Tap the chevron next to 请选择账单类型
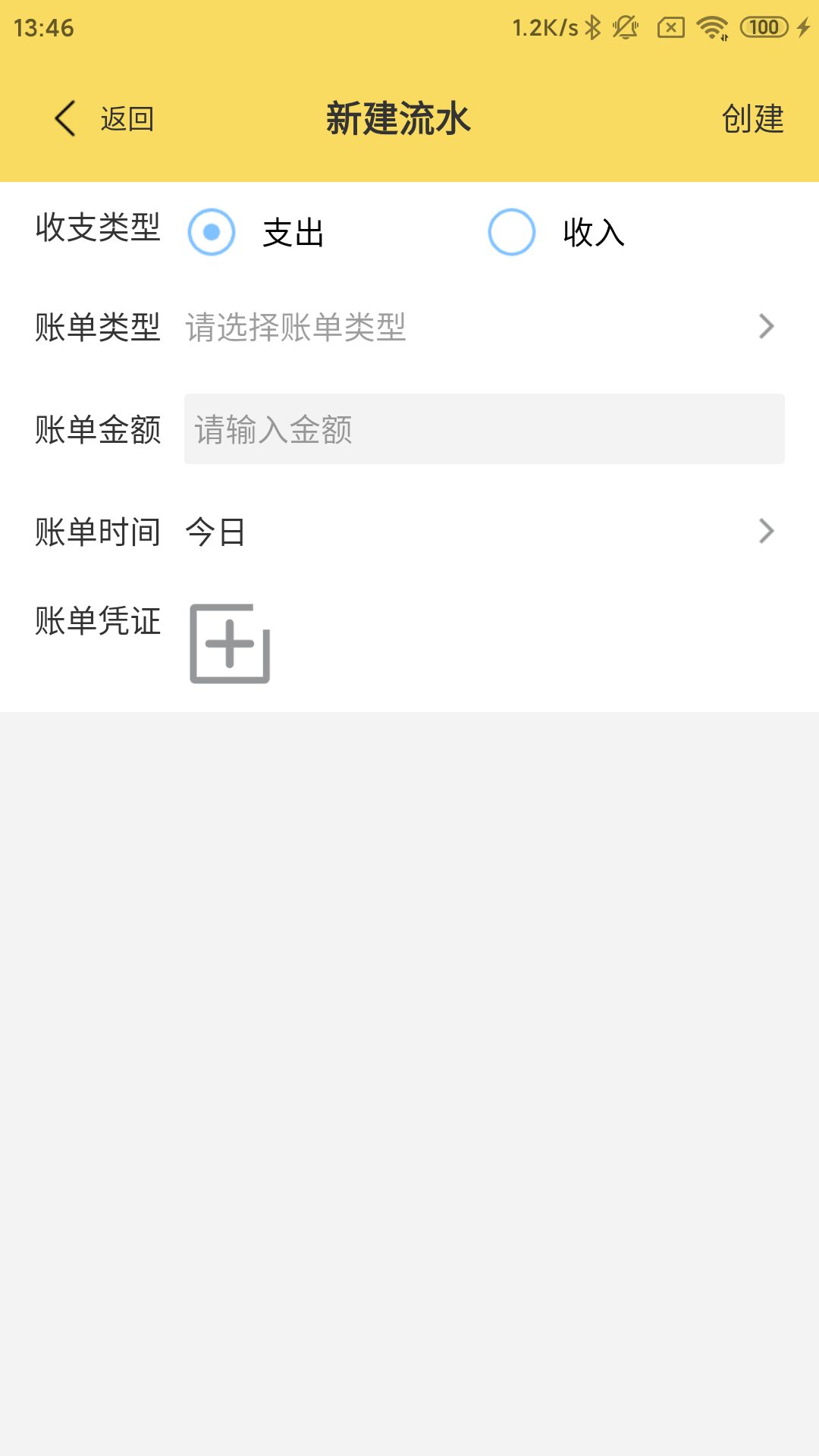819x1456 pixels. (768, 327)
